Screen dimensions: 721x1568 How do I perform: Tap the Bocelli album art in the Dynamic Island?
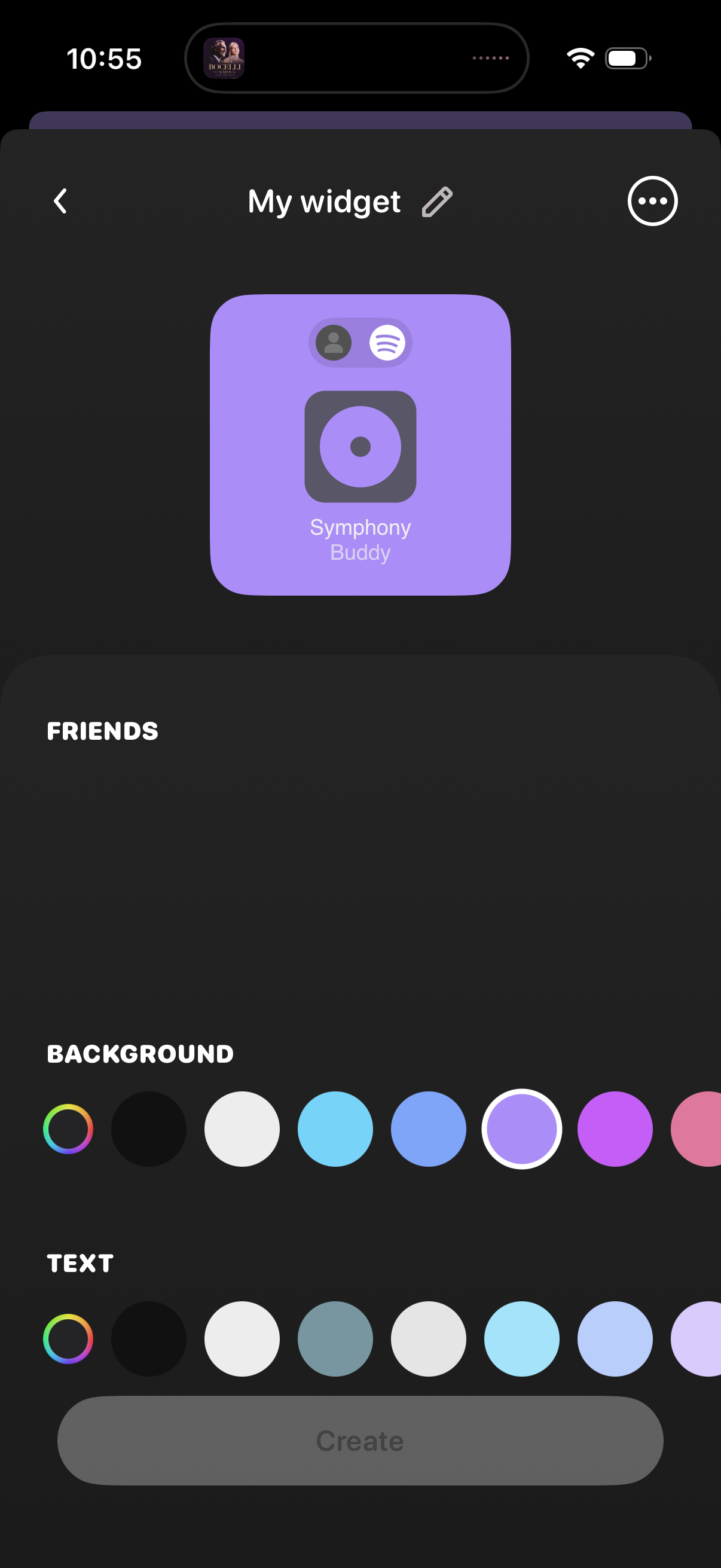(224, 57)
